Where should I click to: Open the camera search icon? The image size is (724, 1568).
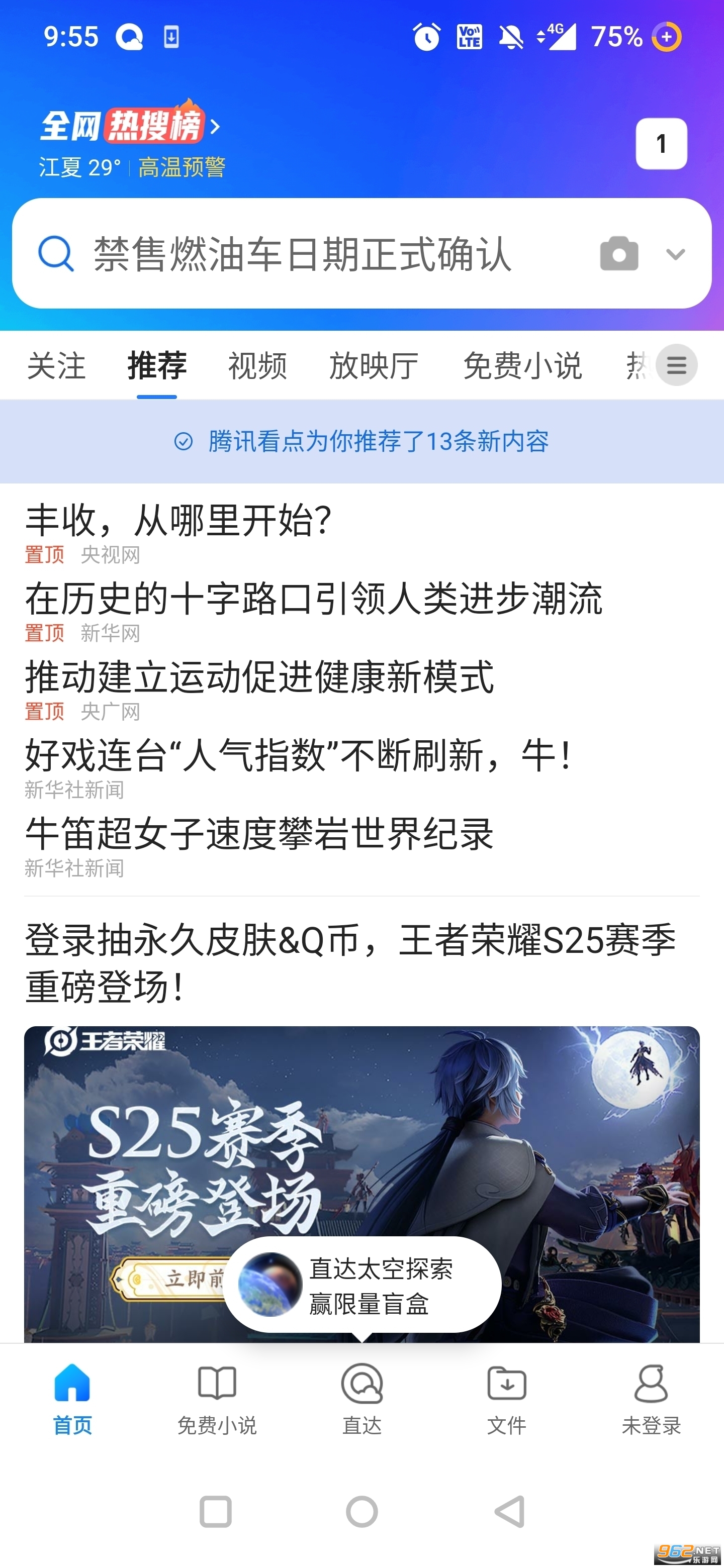coord(618,253)
